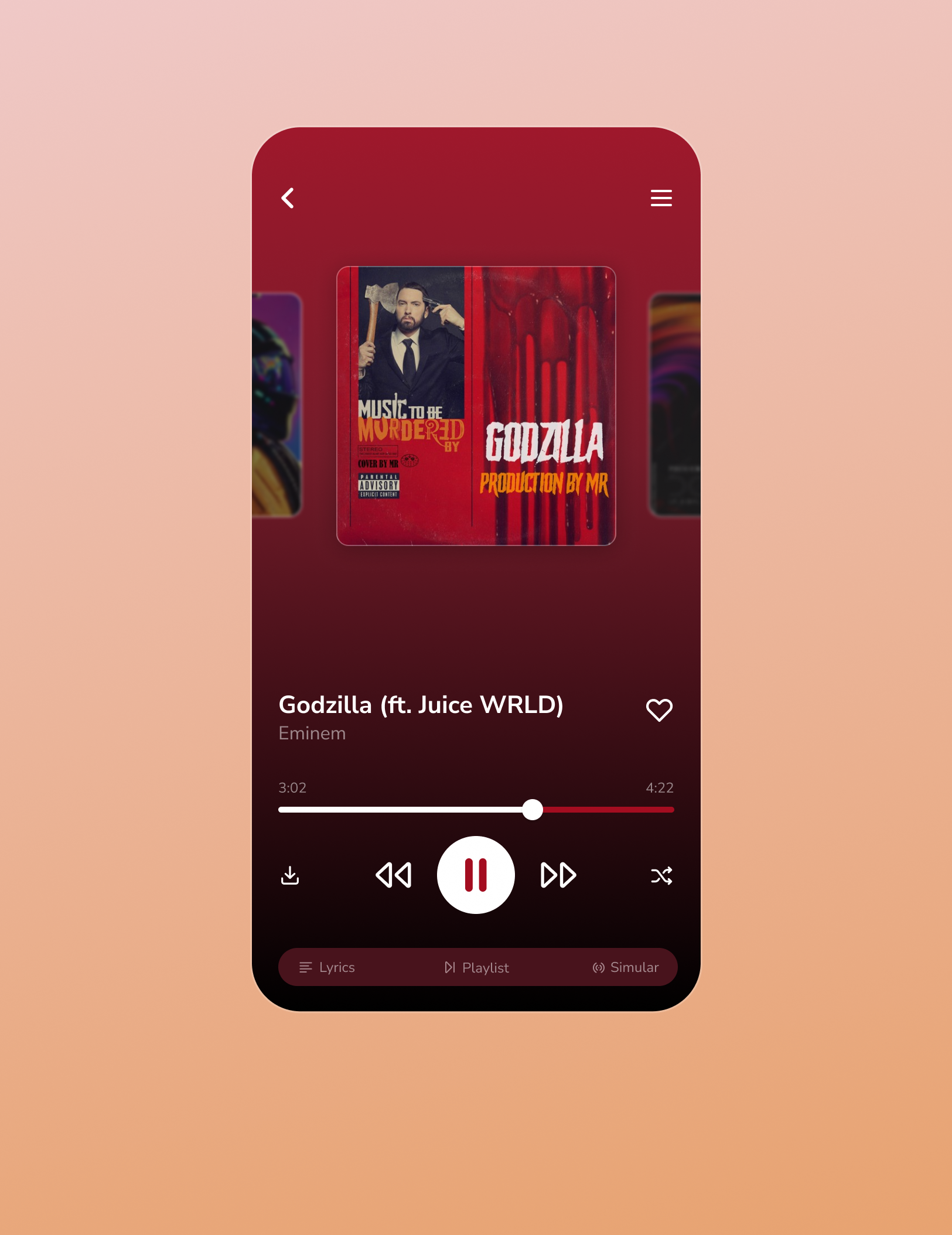952x1235 pixels.
Task: Pause the currently playing song
Action: [476, 874]
